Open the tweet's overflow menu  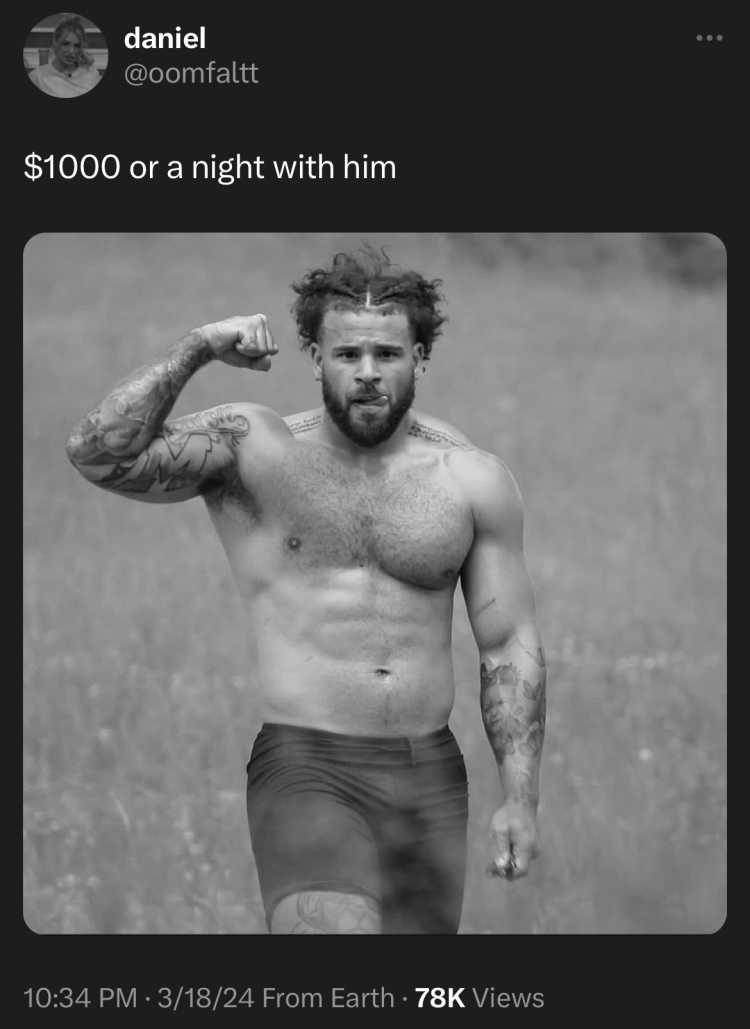[708, 38]
